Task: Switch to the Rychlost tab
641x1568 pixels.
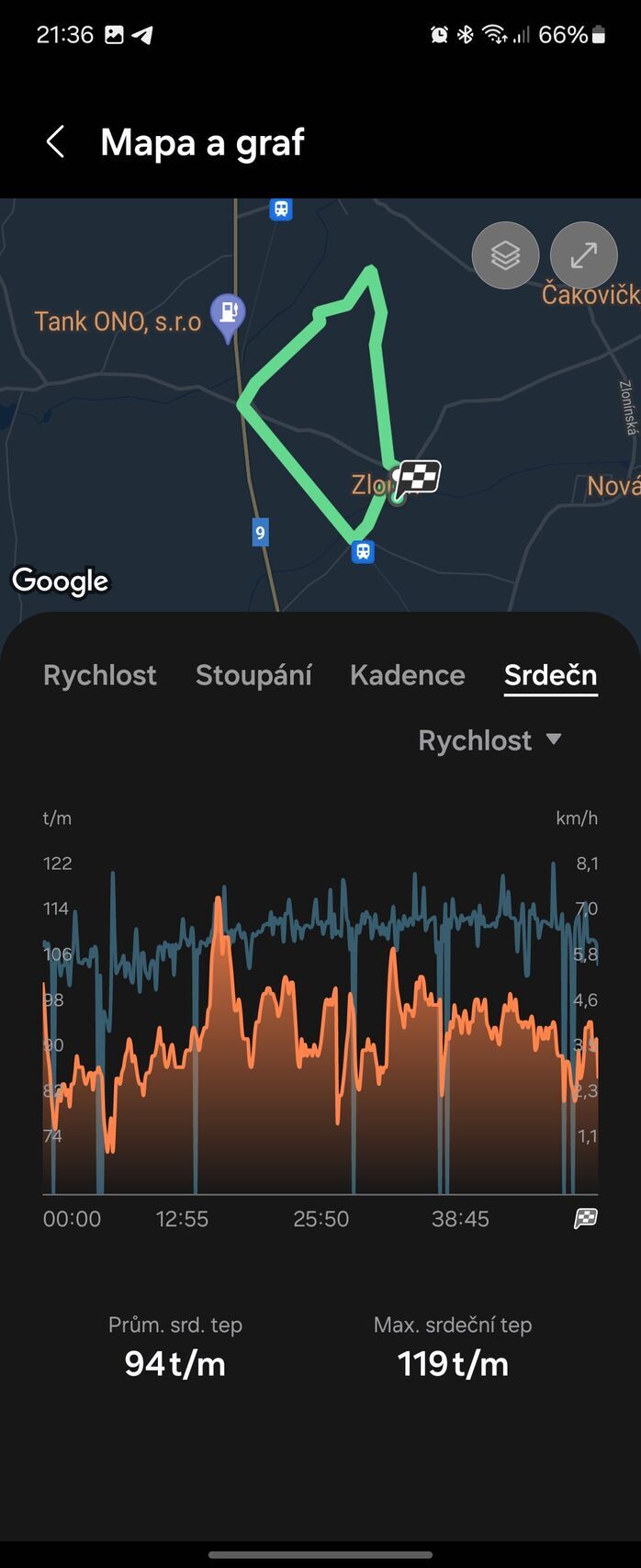Action: pos(100,675)
